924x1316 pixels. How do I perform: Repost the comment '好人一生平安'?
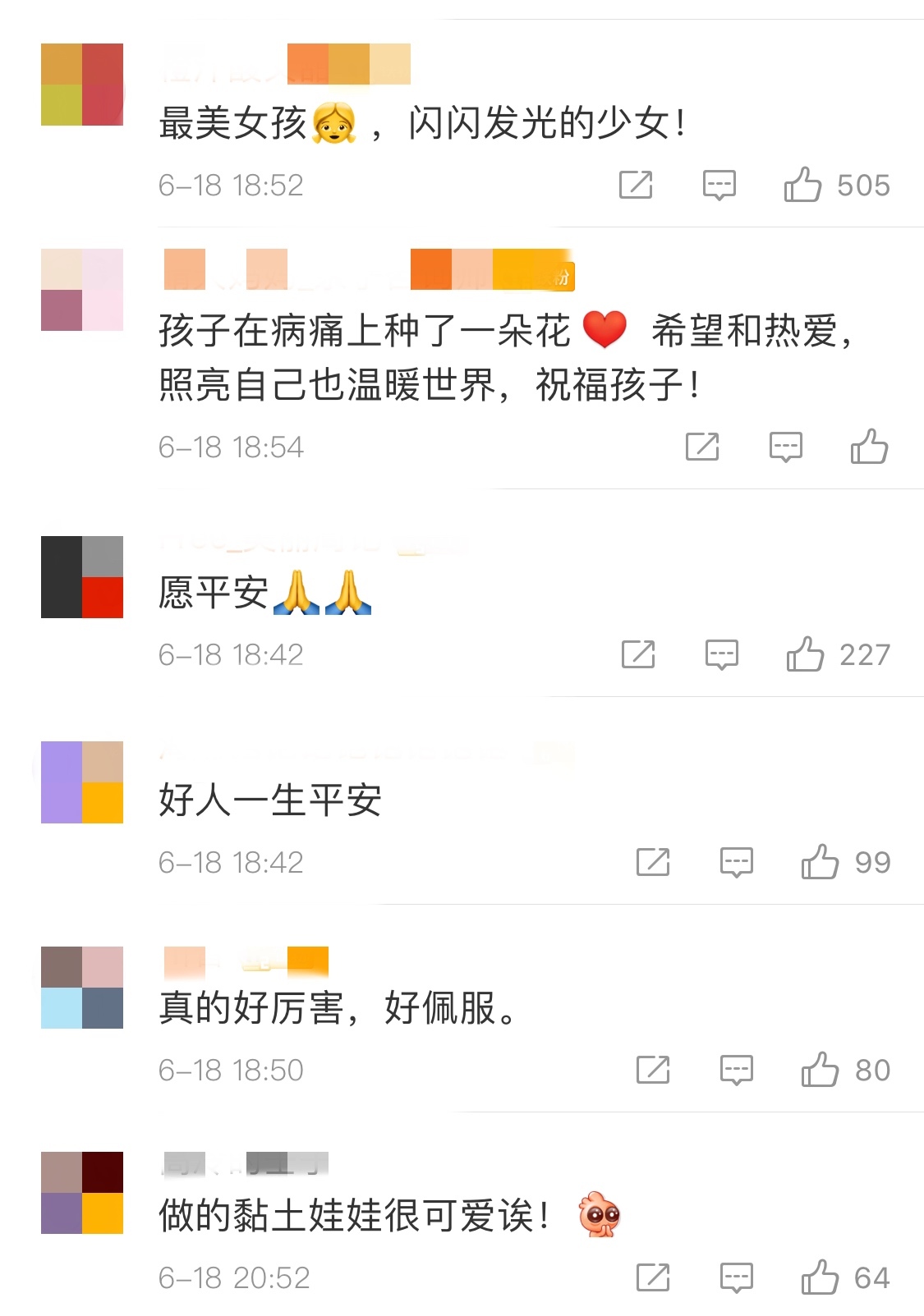pos(652,862)
